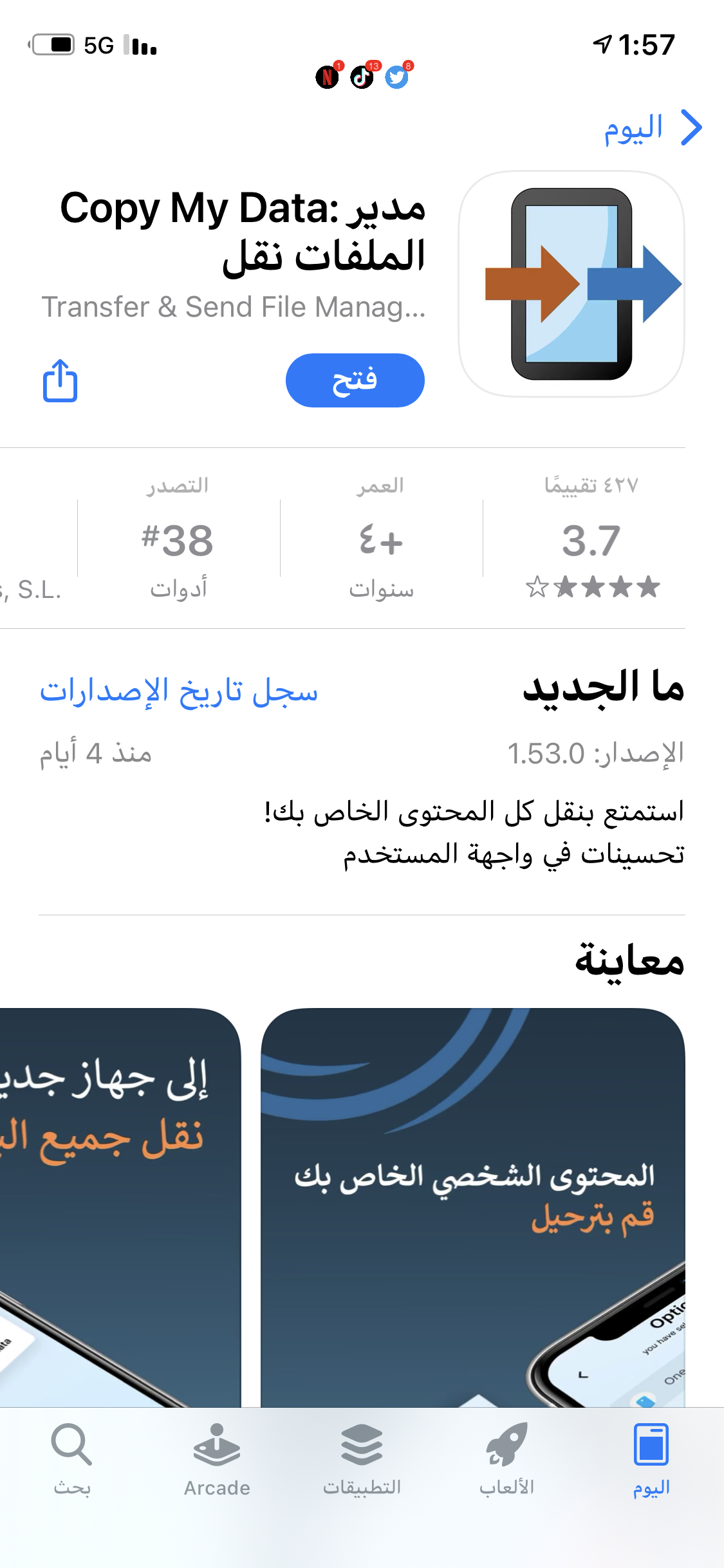724x1568 pixels.
Task: Switch to the Arcade tab
Action: click(x=217, y=1460)
